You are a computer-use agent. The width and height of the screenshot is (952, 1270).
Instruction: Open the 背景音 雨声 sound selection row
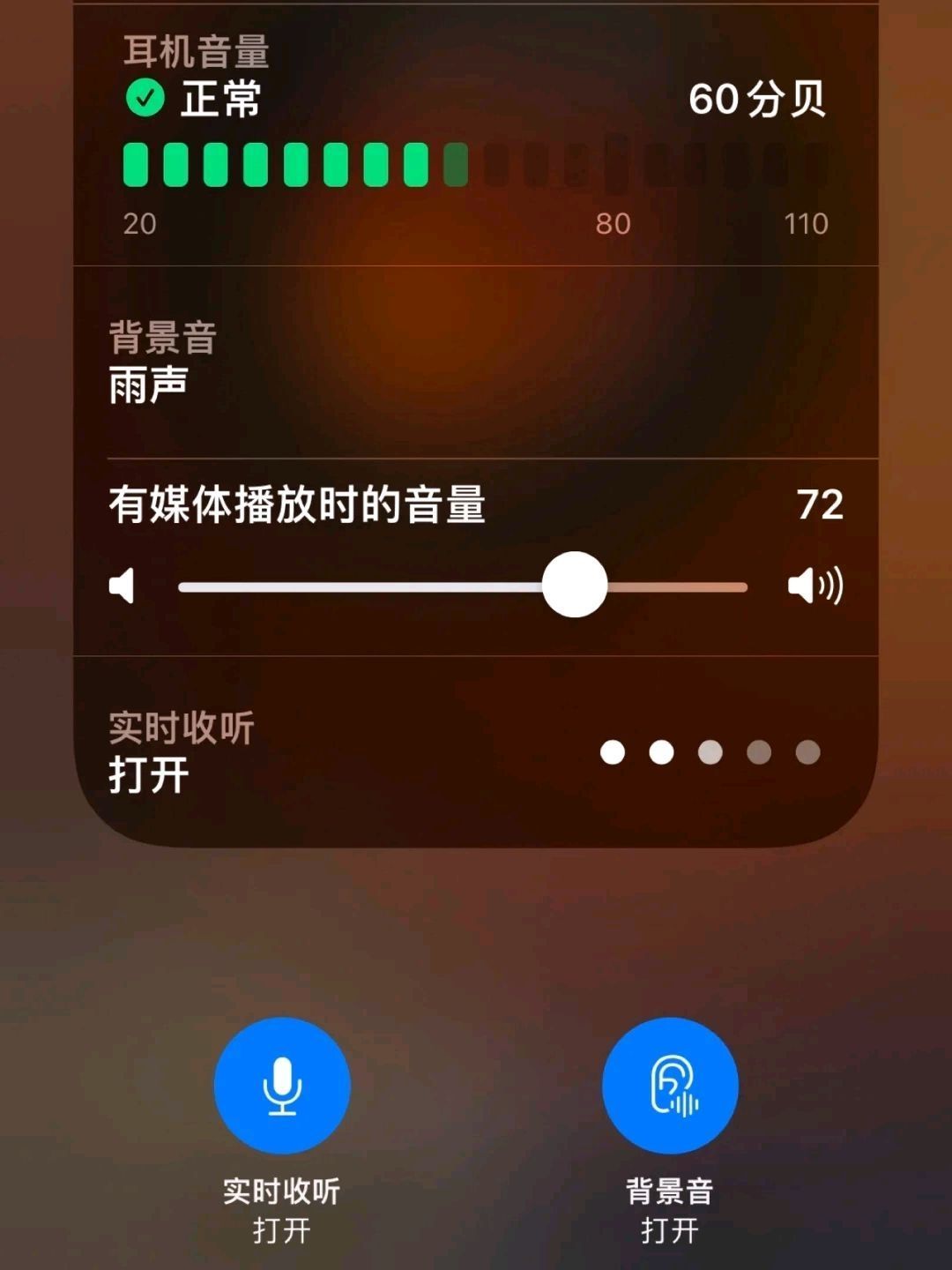click(474, 362)
